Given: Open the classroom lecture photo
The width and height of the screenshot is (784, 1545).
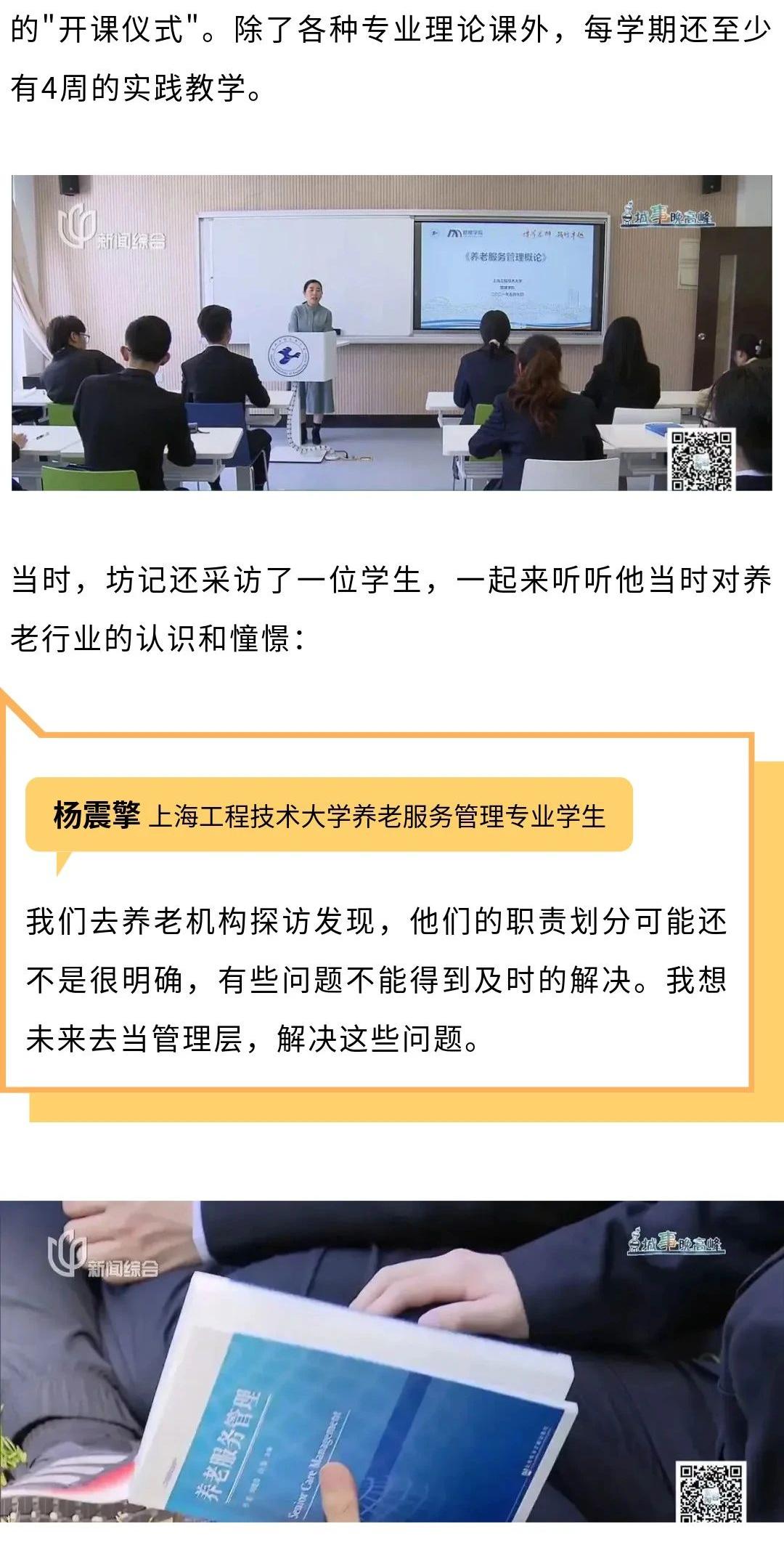Looking at the screenshot, I should pyautogui.click(x=391, y=333).
